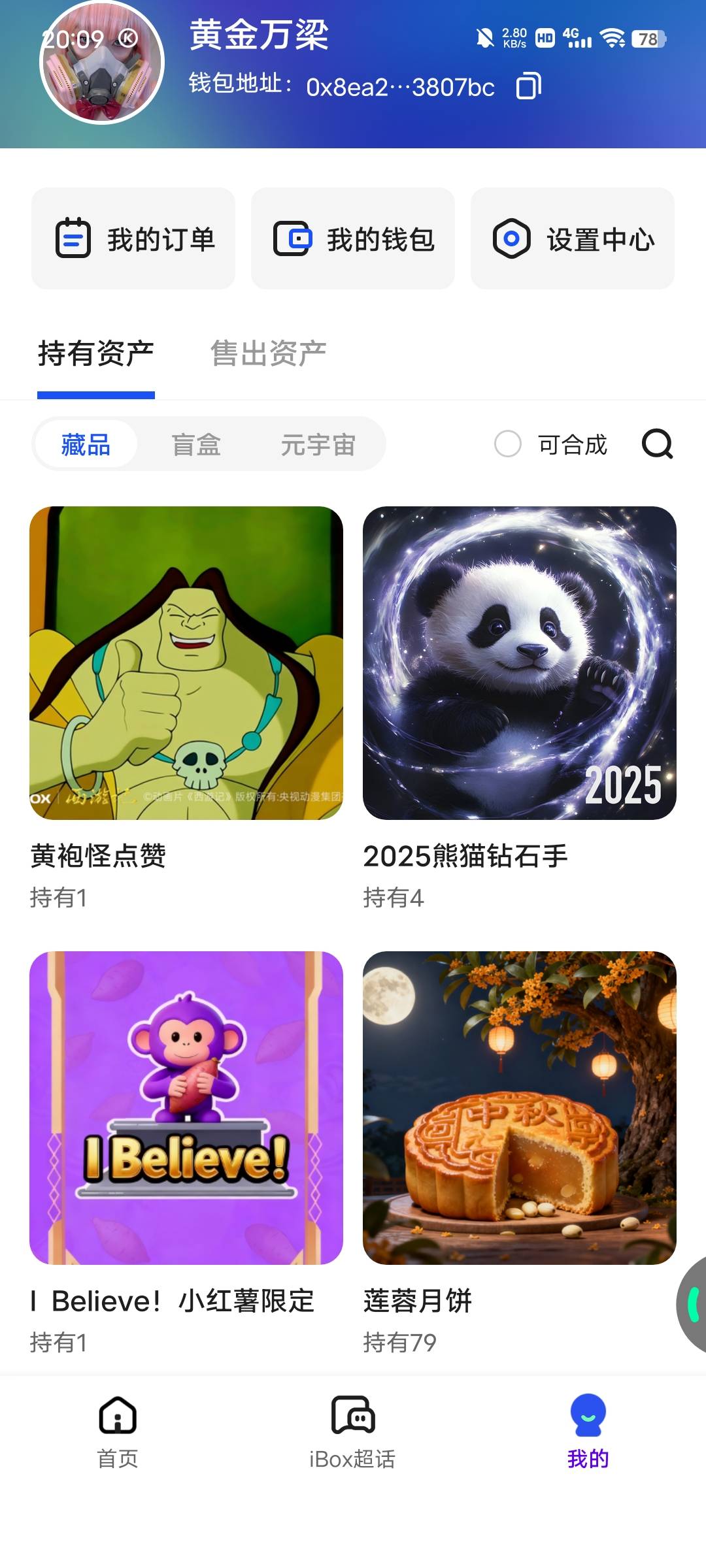Switch to the 元宇宙 filter
The width and height of the screenshot is (706, 1568).
tap(318, 445)
